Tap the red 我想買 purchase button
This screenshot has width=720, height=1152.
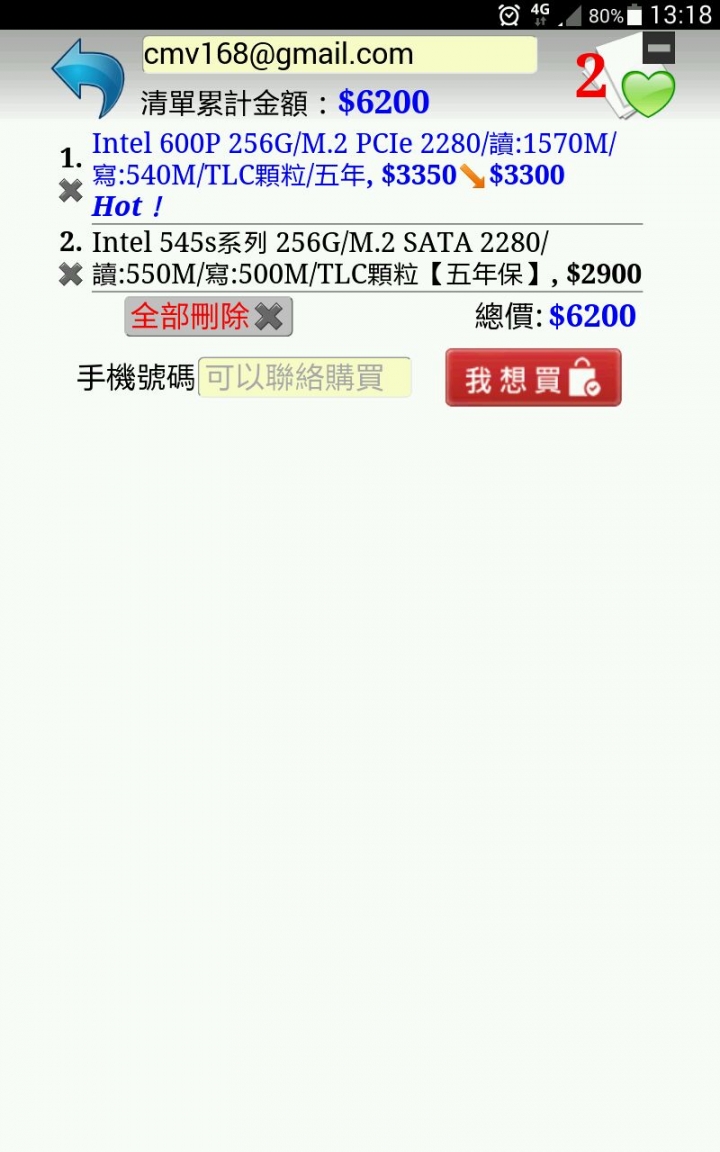[533, 378]
